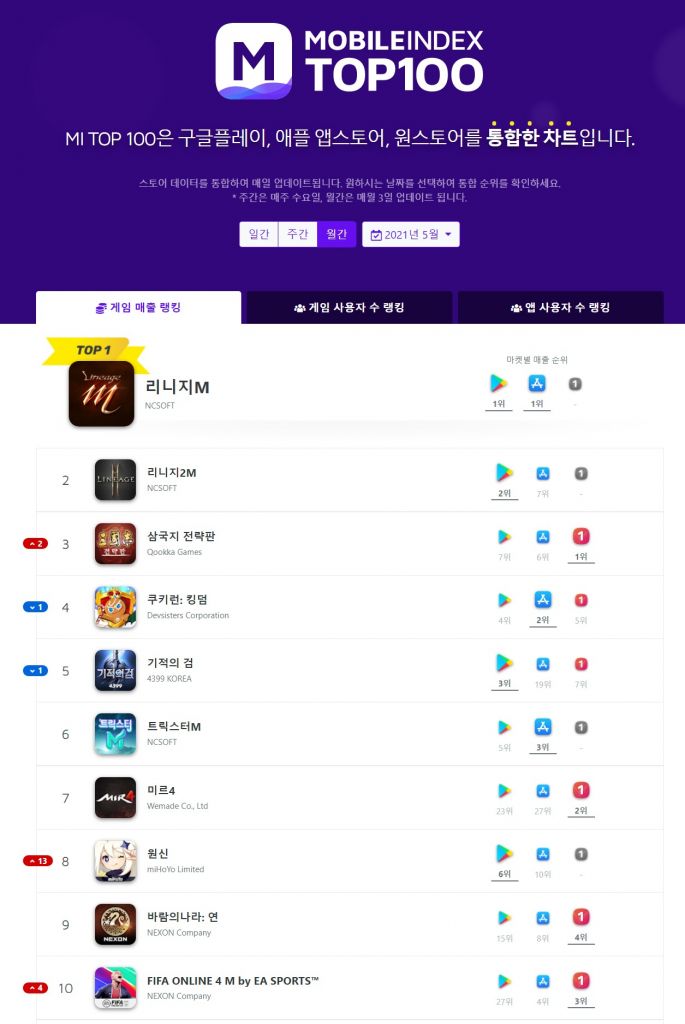This screenshot has width=685, height=1024.
Task: Open the 2021년 5월 date dropdown
Action: pyautogui.click(x=411, y=234)
